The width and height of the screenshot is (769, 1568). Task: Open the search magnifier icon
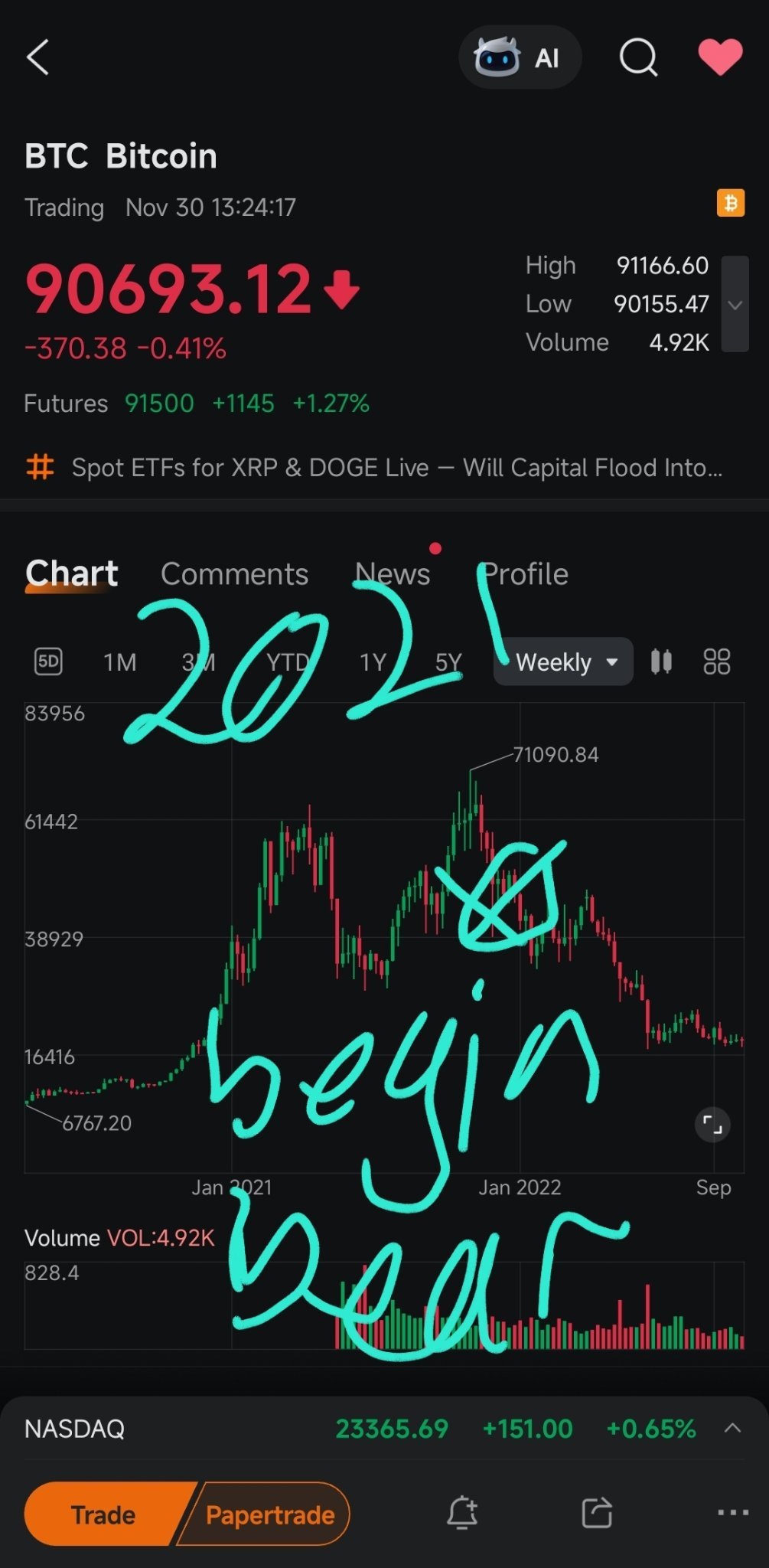638,57
